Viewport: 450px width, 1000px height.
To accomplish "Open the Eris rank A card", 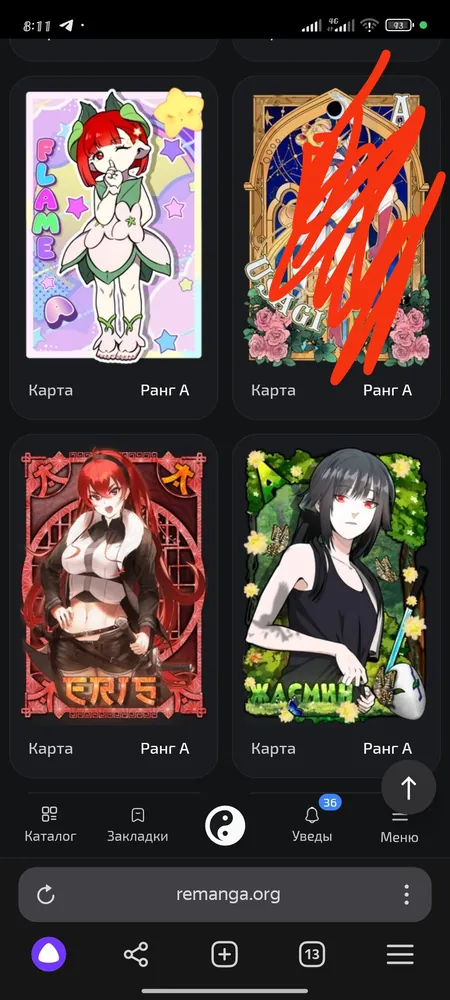I will coord(113,605).
